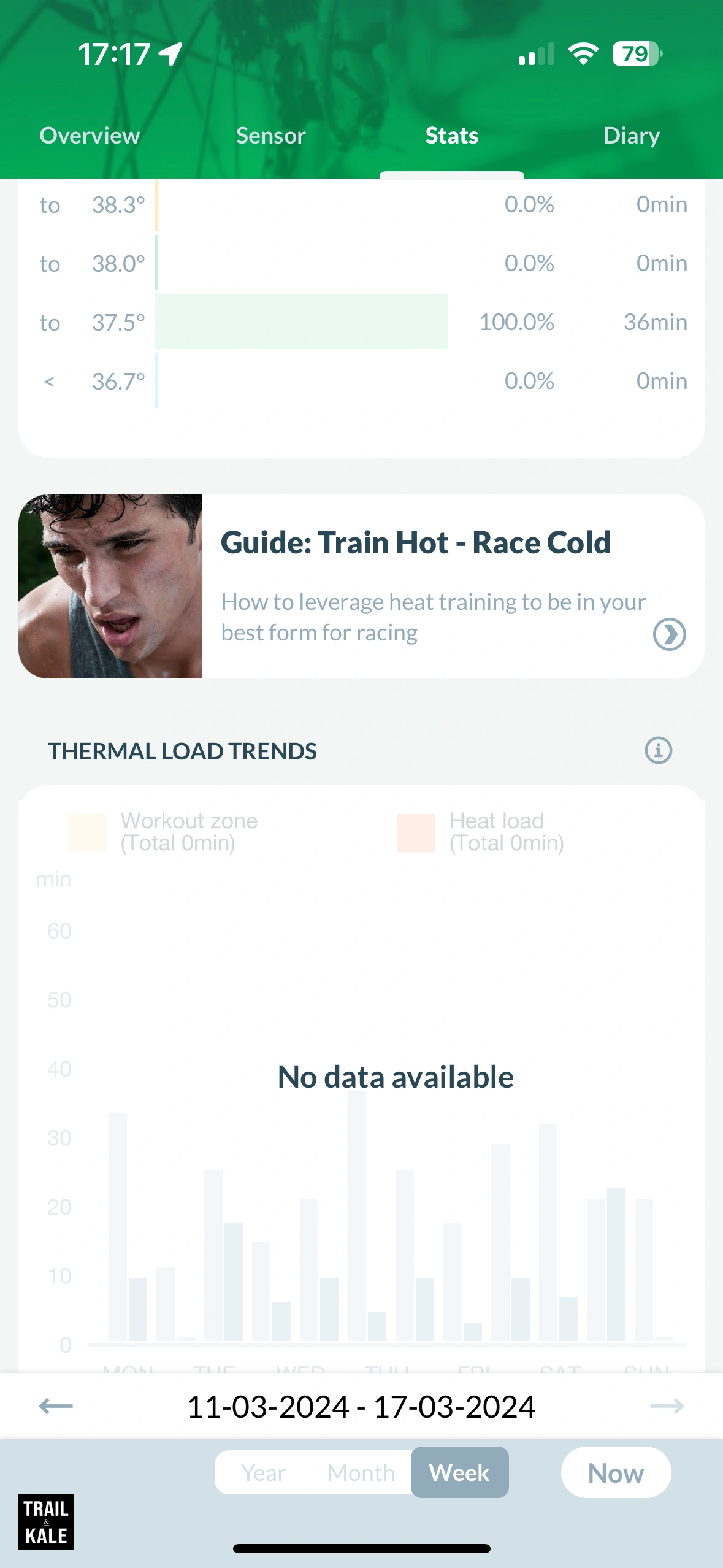The width and height of the screenshot is (723, 1568).
Task: Tap the Wi-Fi status icon
Action: pyautogui.click(x=583, y=54)
